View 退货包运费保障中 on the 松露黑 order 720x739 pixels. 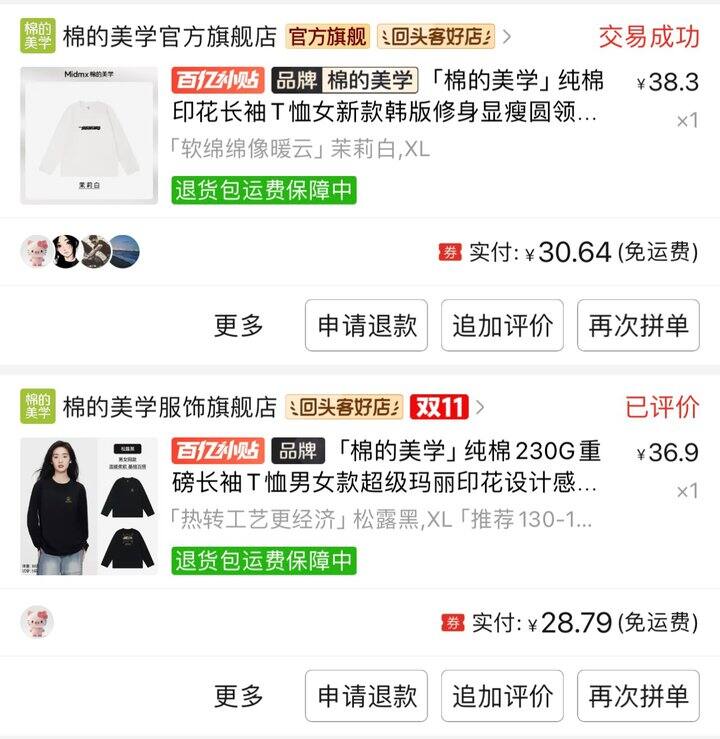(264, 560)
